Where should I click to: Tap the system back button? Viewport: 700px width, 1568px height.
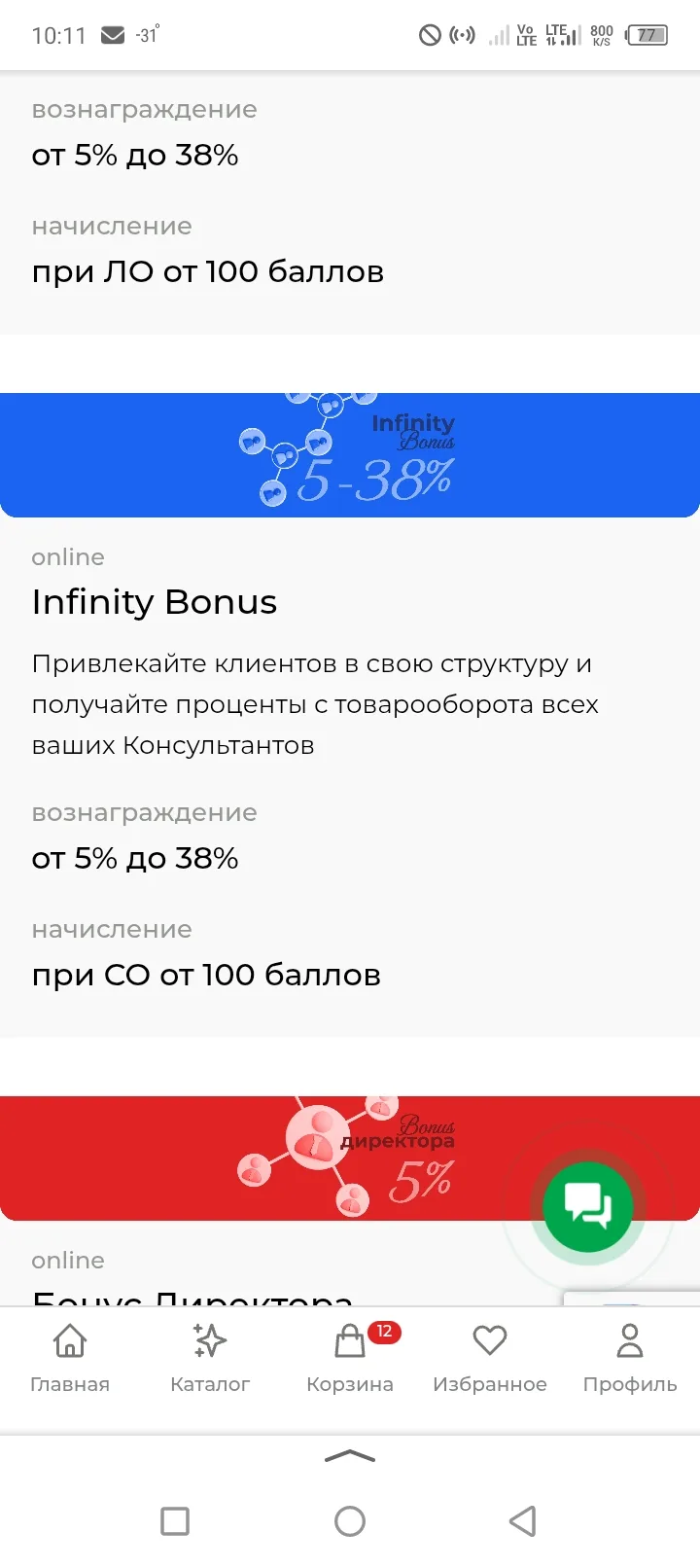[x=523, y=1520]
